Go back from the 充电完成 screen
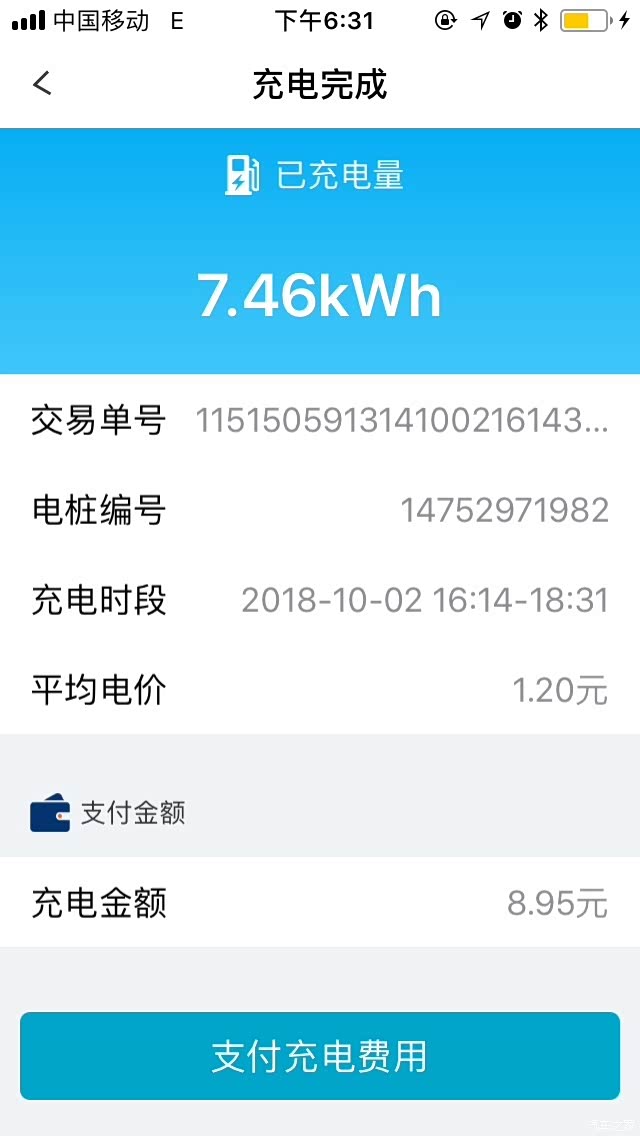The image size is (640, 1136). click(x=42, y=84)
